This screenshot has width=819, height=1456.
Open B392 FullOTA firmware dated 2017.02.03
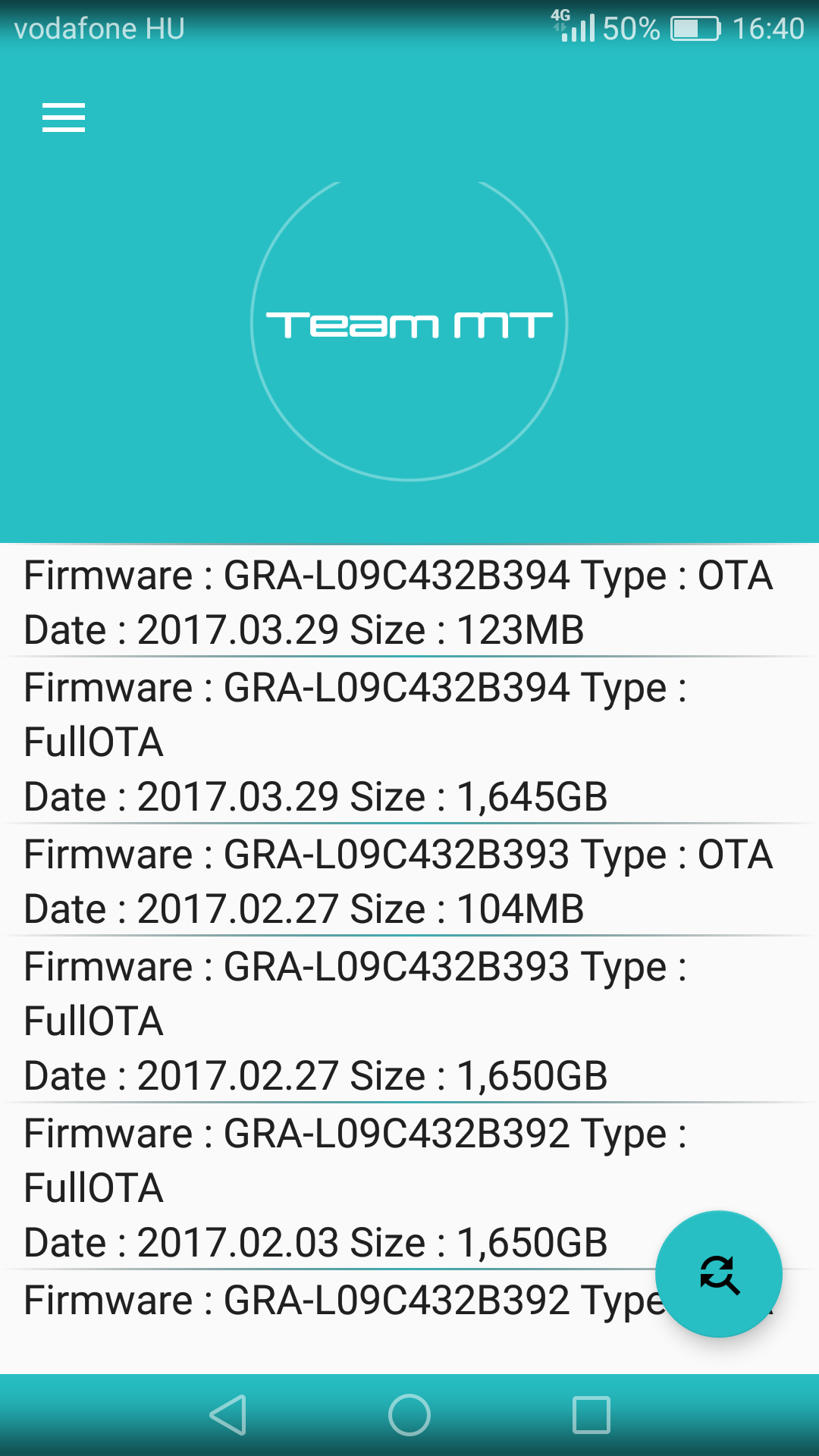click(409, 1187)
